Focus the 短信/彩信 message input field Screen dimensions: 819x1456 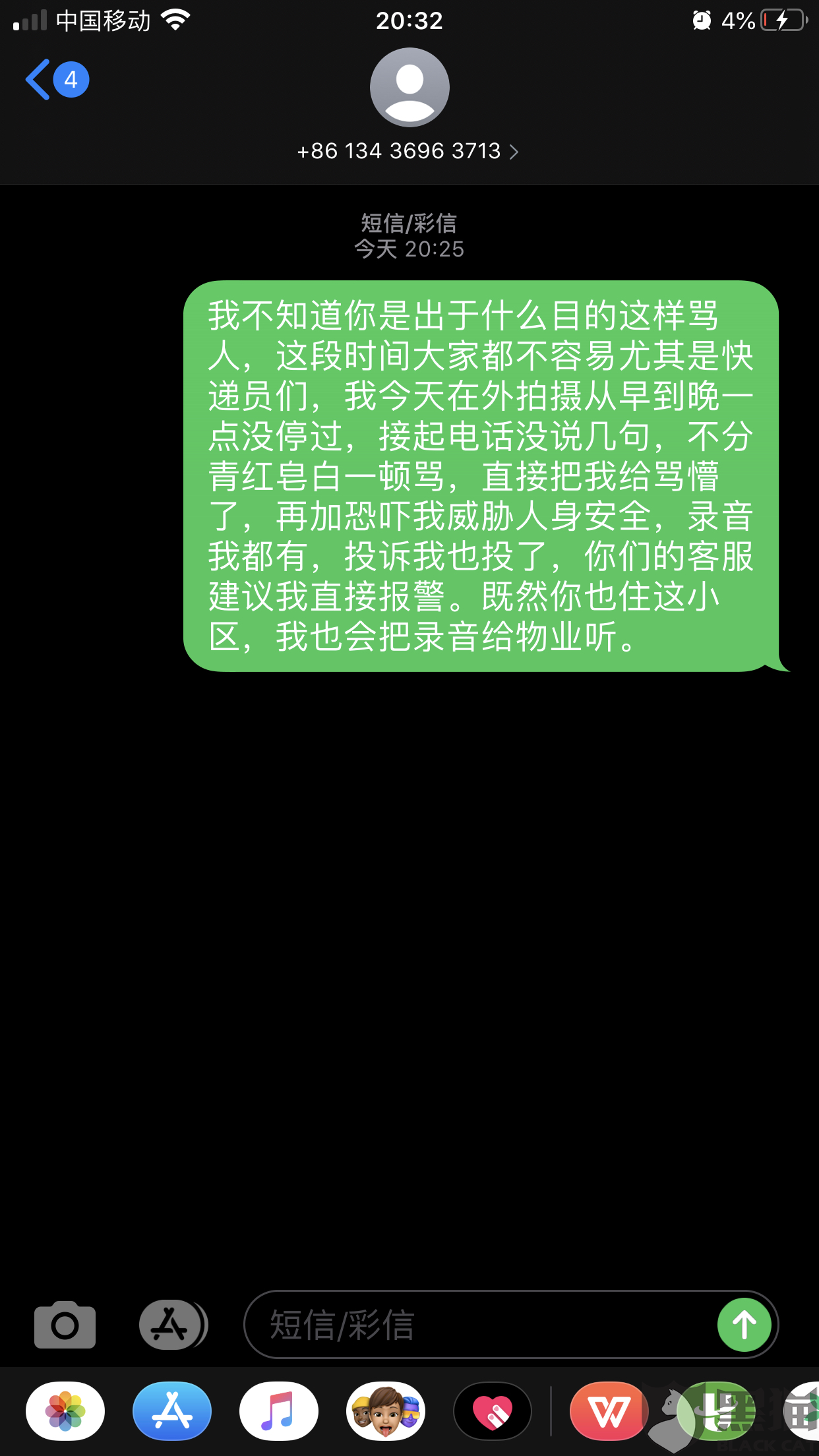click(481, 1324)
